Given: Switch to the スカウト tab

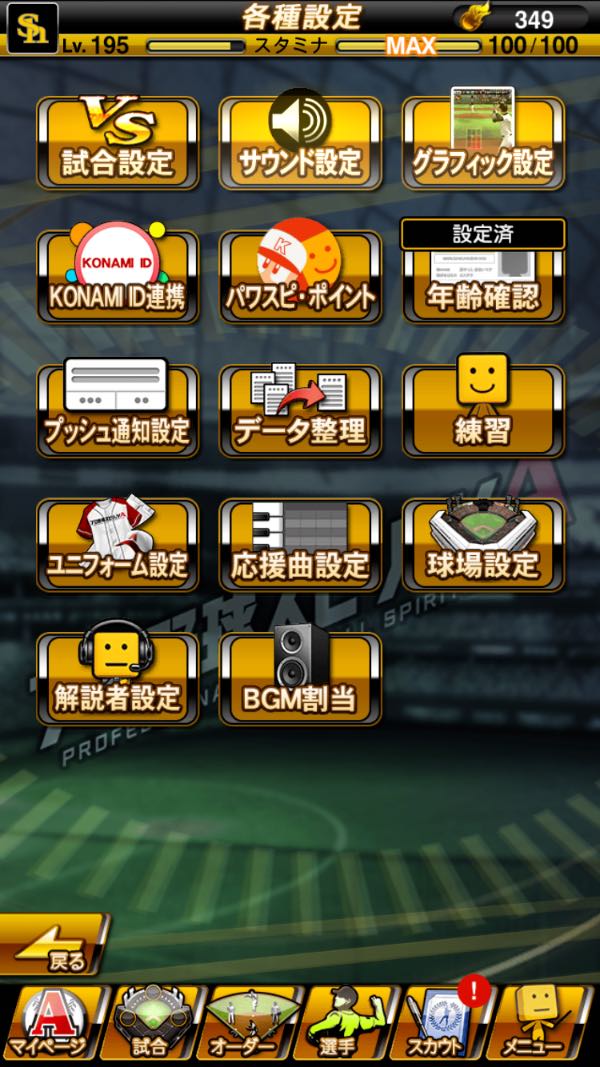Looking at the screenshot, I should (x=443, y=1022).
